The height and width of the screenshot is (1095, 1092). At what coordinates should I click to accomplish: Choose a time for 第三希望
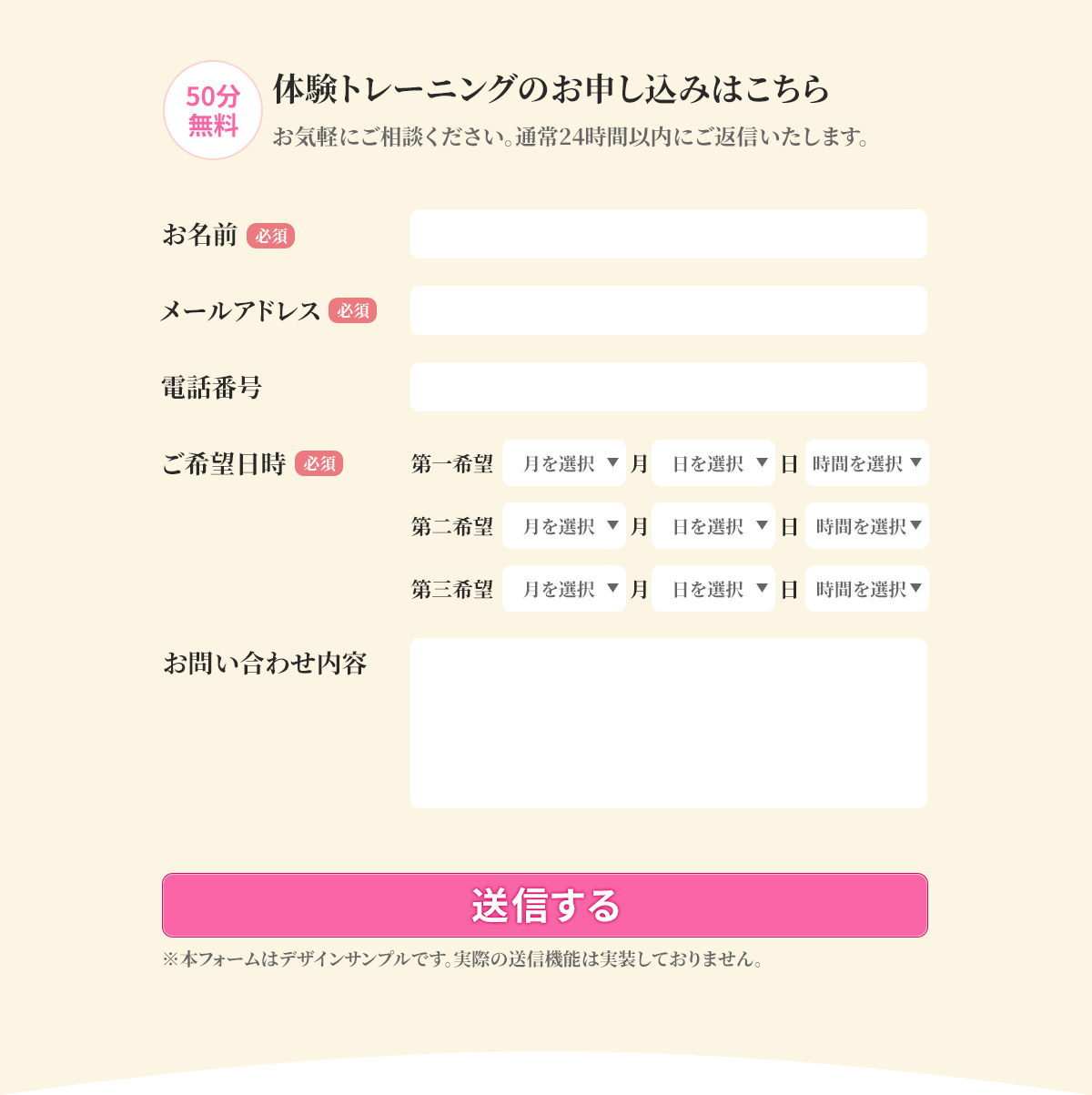[x=866, y=589]
